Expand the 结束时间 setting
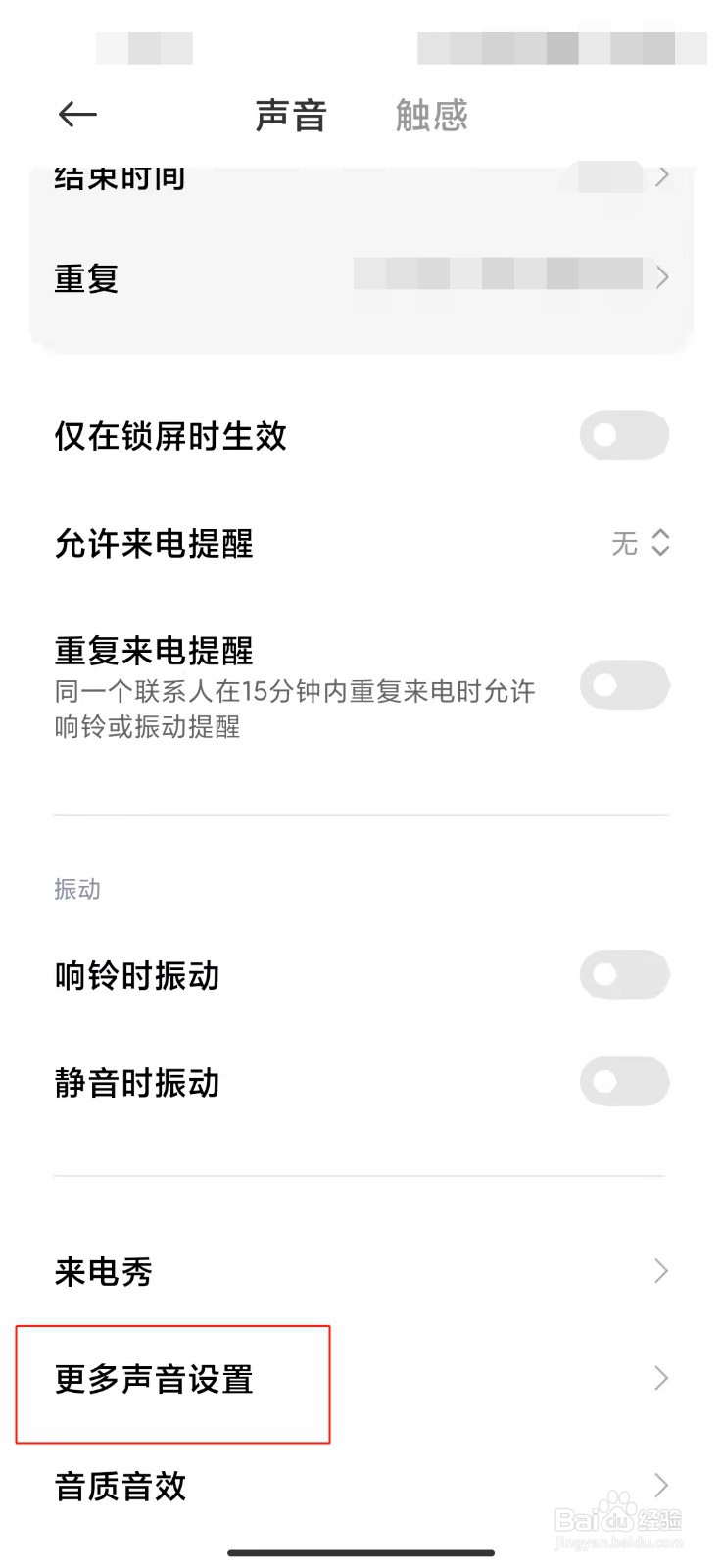 click(362, 176)
